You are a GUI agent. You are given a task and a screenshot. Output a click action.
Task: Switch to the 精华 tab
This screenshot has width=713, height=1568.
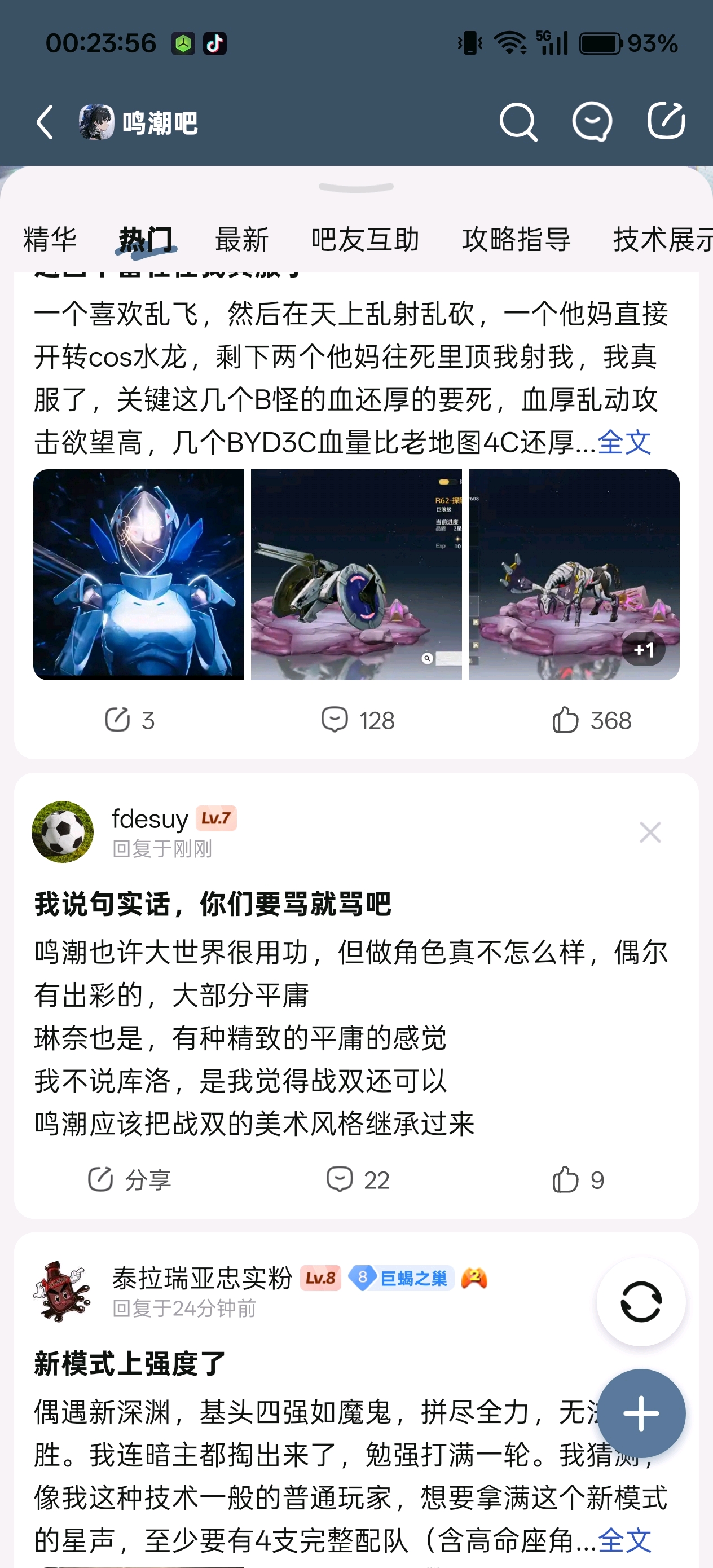click(50, 239)
